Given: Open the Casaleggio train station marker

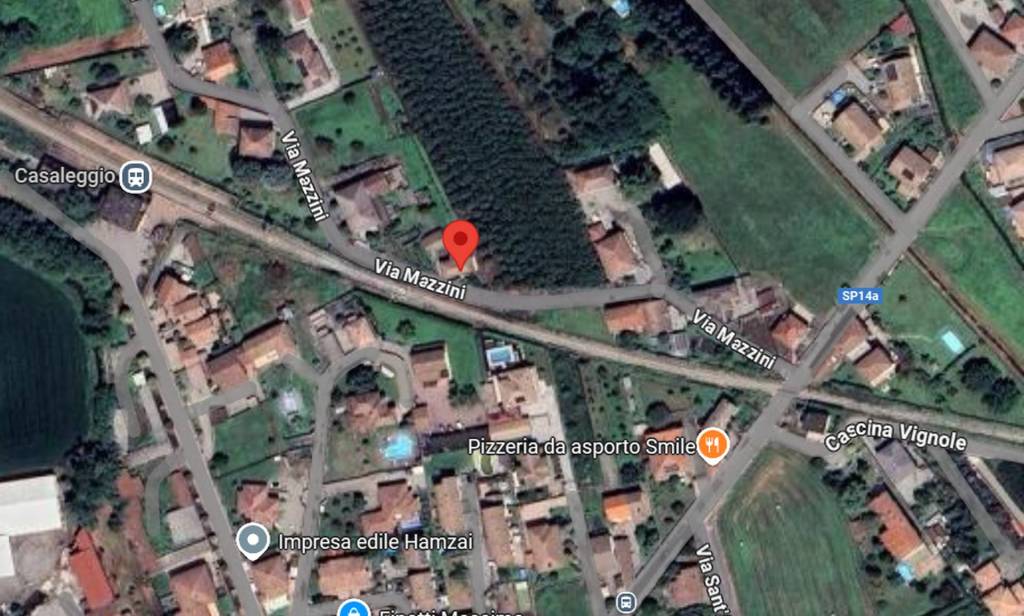Looking at the screenshot, I should (135, 177).
